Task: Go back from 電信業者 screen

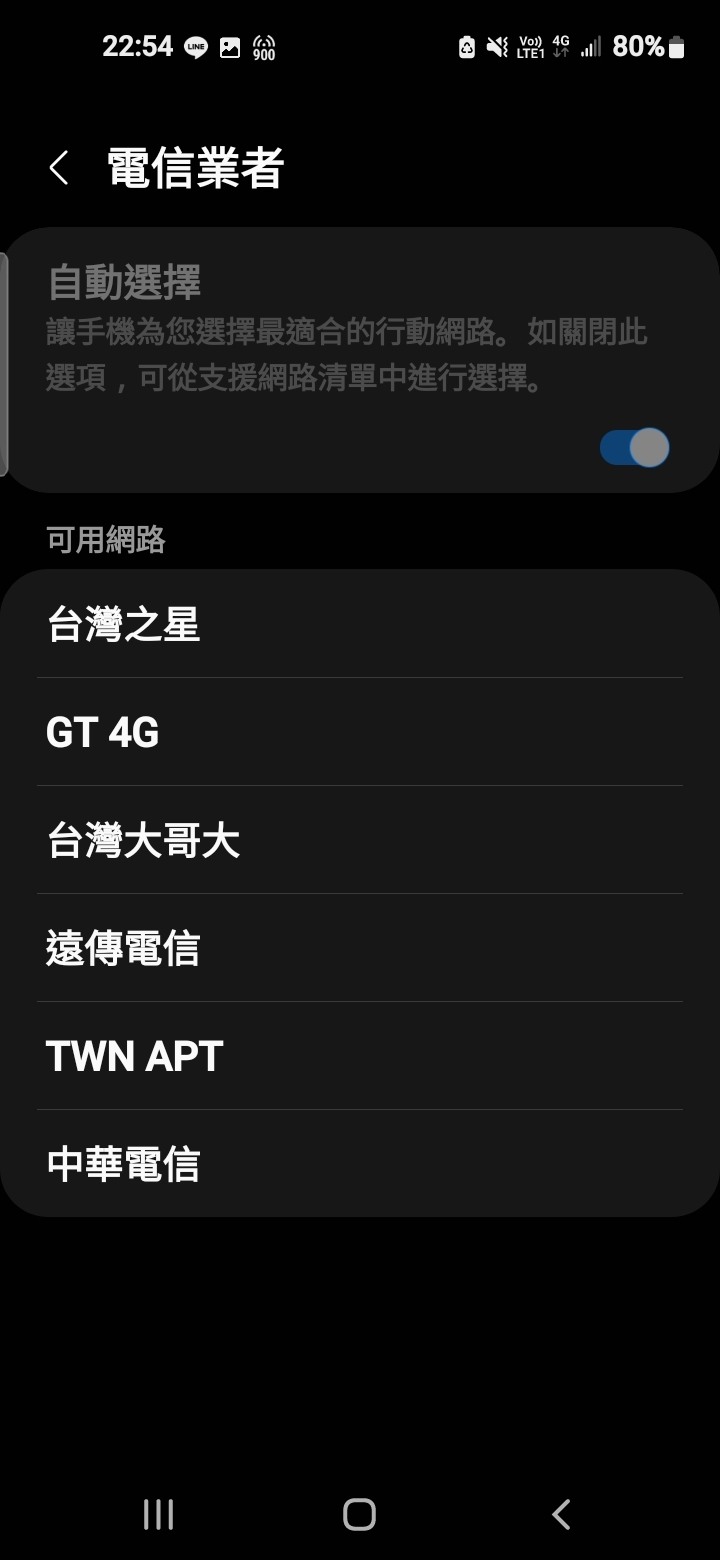Action: pyautogui.click(x=59, y=168)
